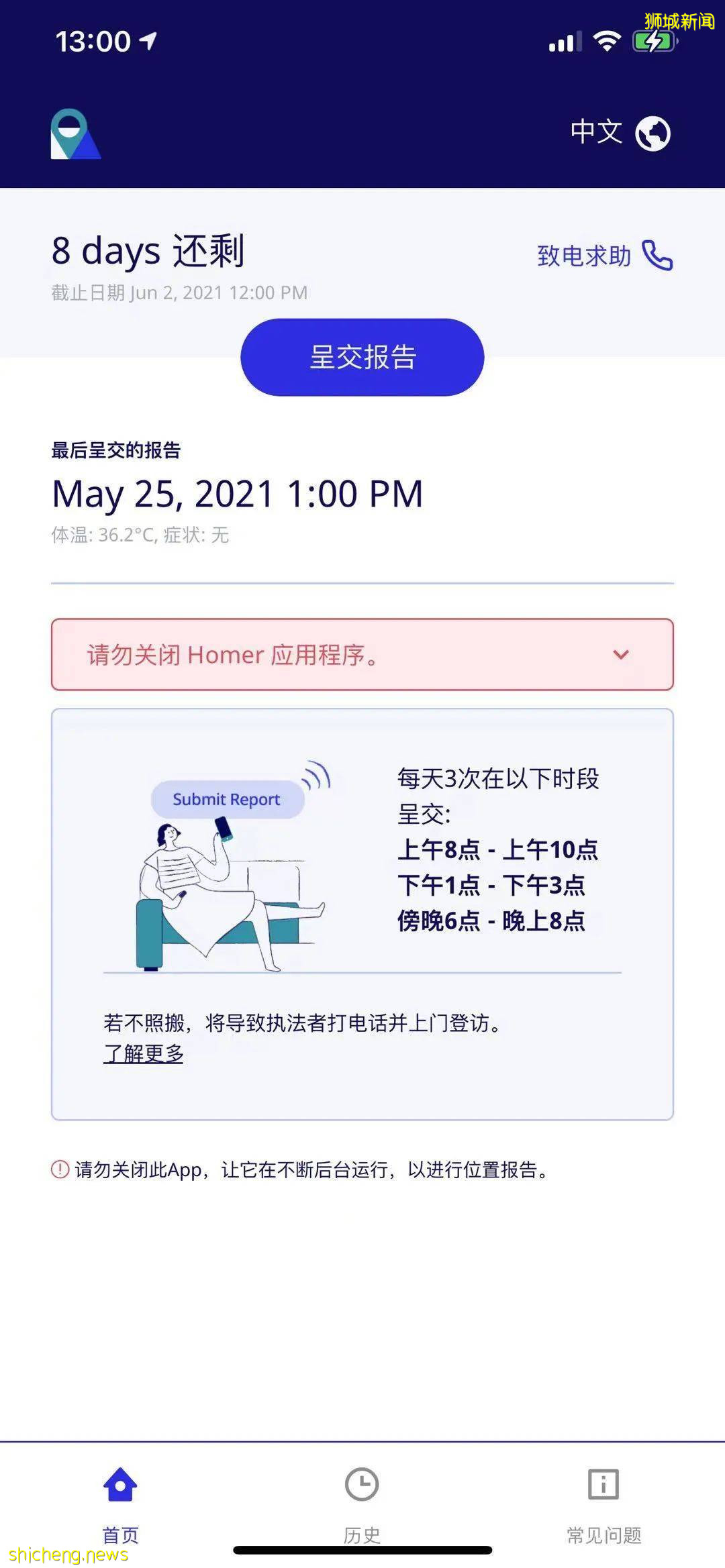This screenshot has width=725, height=1568.
Task: Open the 了解更多 link
Action: tap(144, 1053)
